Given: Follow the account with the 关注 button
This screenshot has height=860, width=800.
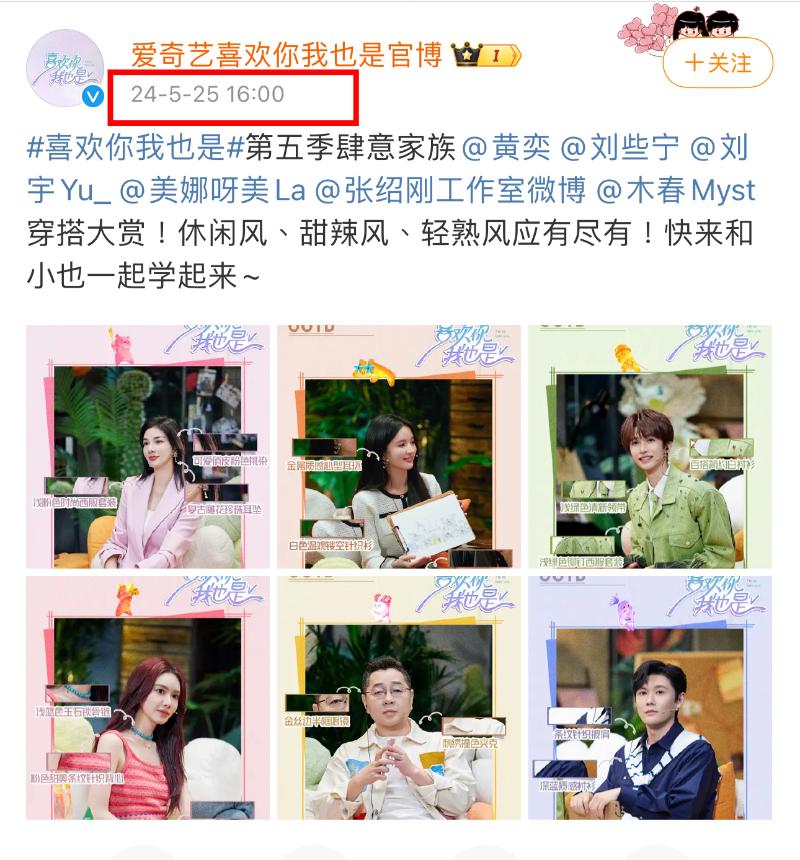Looking at the screenshot, I should [718, 63].
